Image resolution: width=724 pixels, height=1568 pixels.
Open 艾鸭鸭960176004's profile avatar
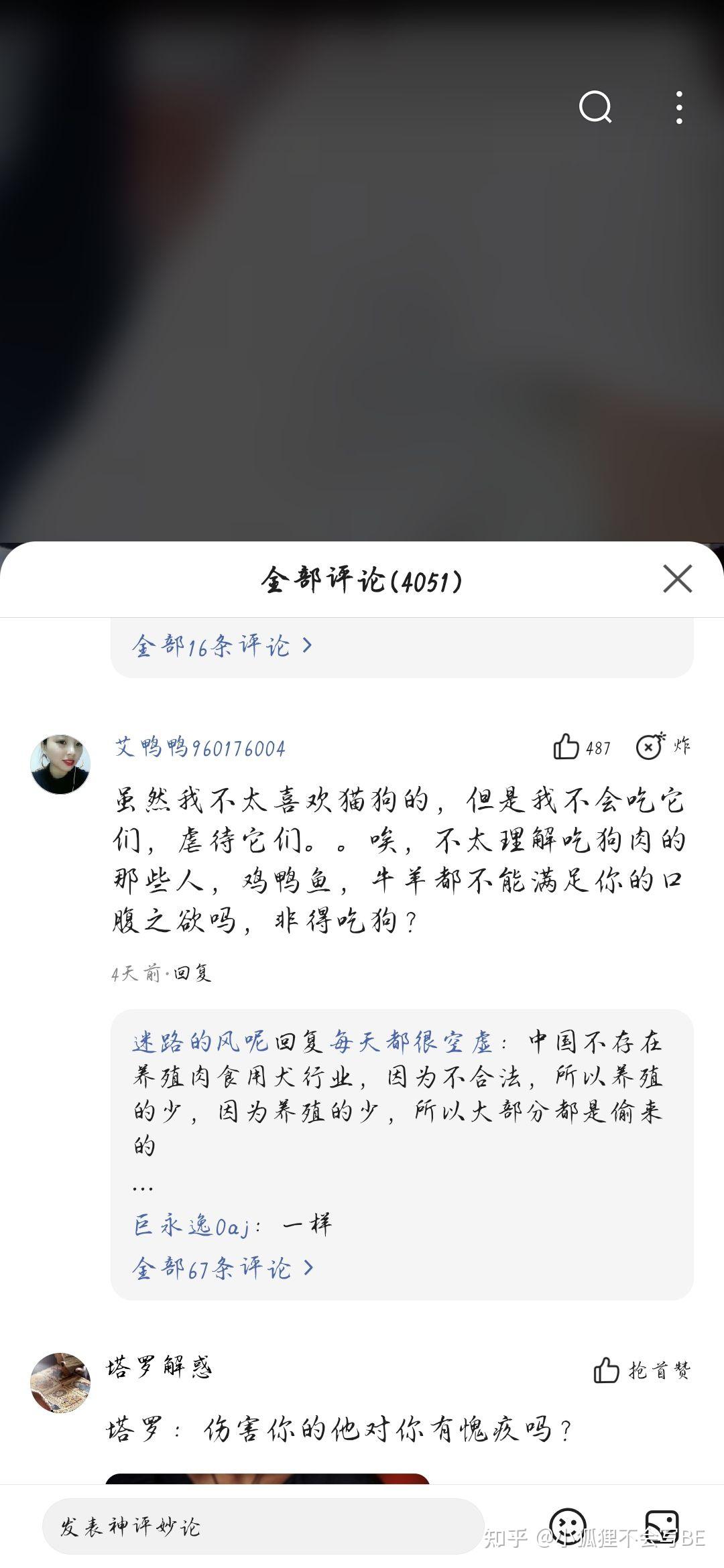[60, 764]
